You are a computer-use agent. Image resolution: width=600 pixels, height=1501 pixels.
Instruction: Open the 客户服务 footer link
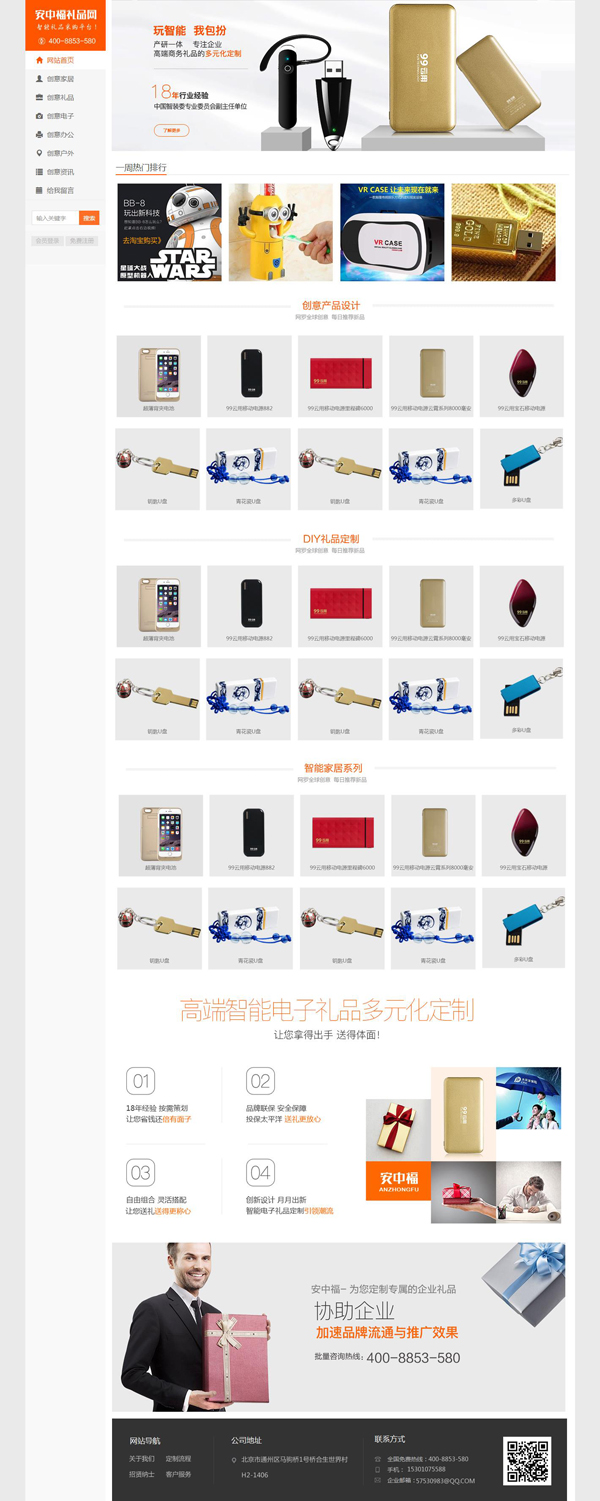pyautogui.click(x=178, y=1474)
